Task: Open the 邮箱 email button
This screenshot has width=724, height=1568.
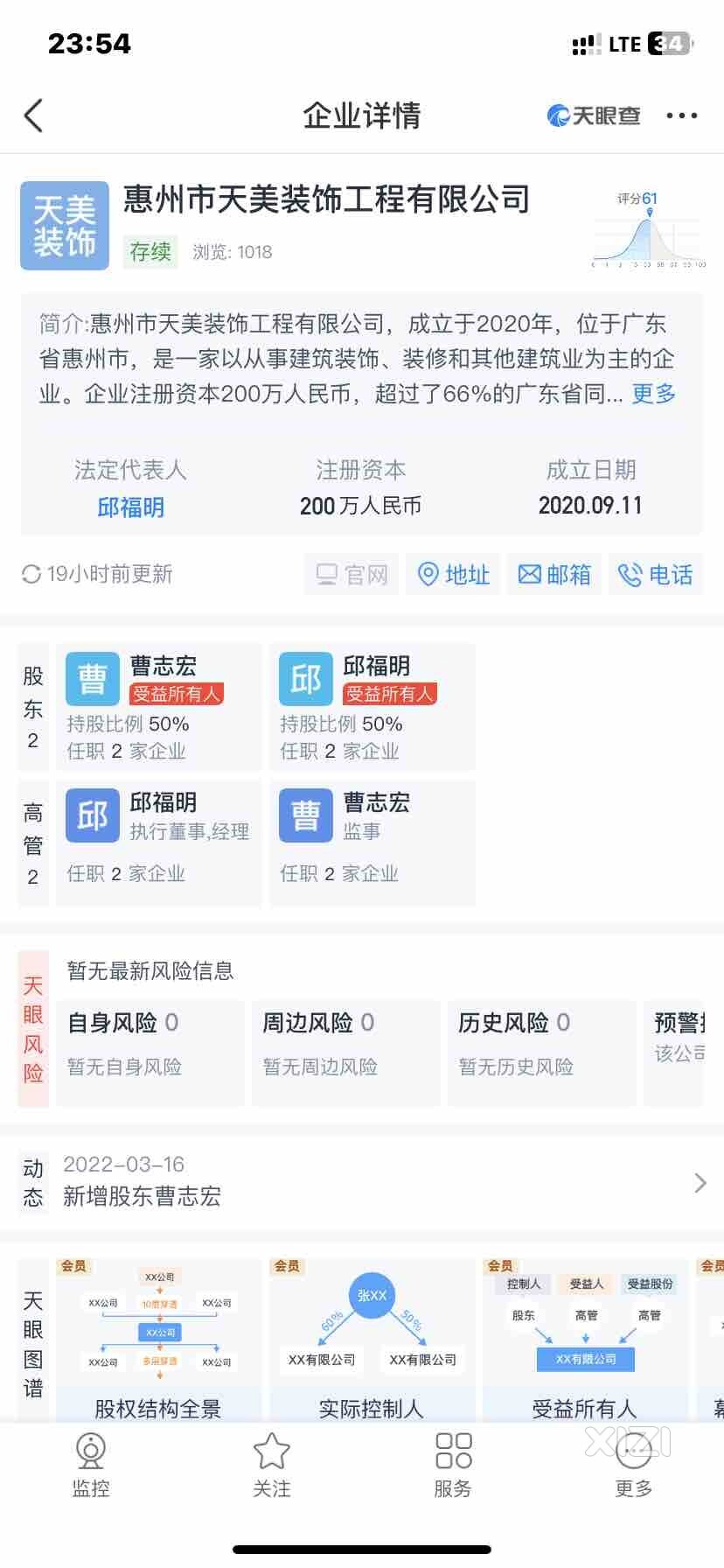Action: coord(554,575)
